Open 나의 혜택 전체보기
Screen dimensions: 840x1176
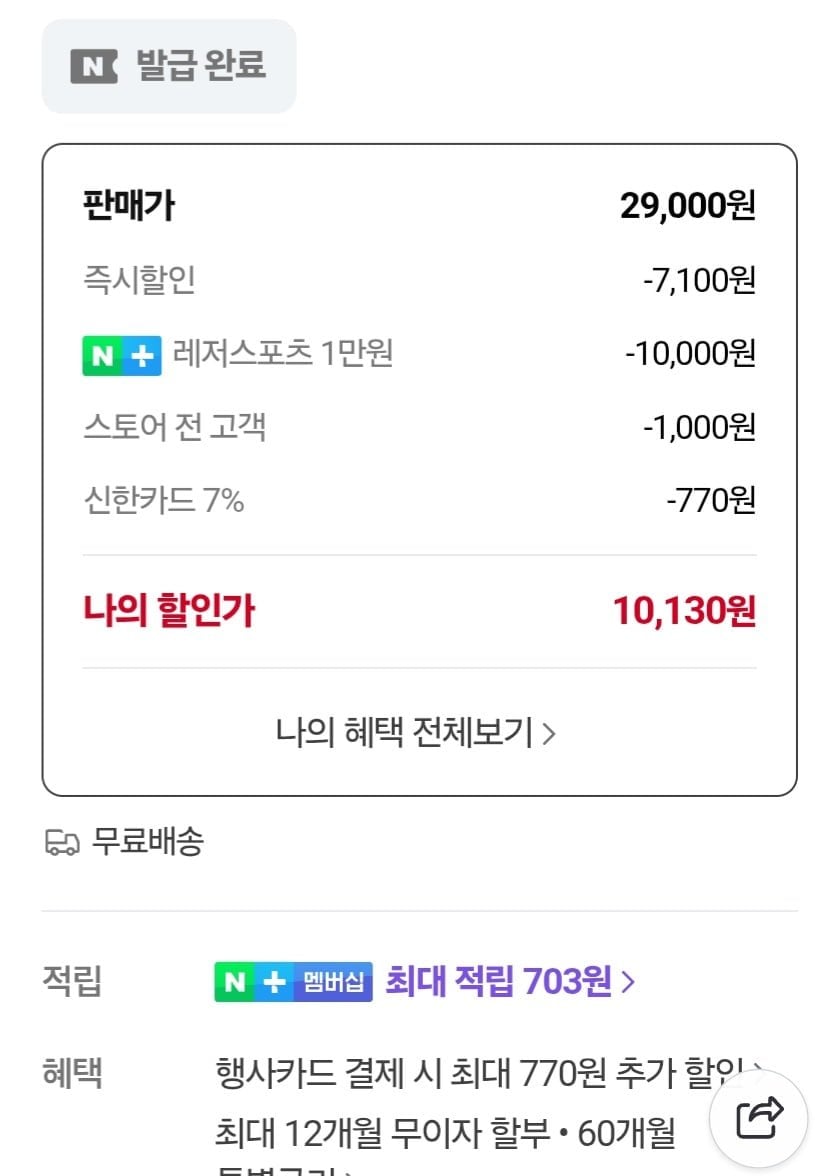click(416, 732)
